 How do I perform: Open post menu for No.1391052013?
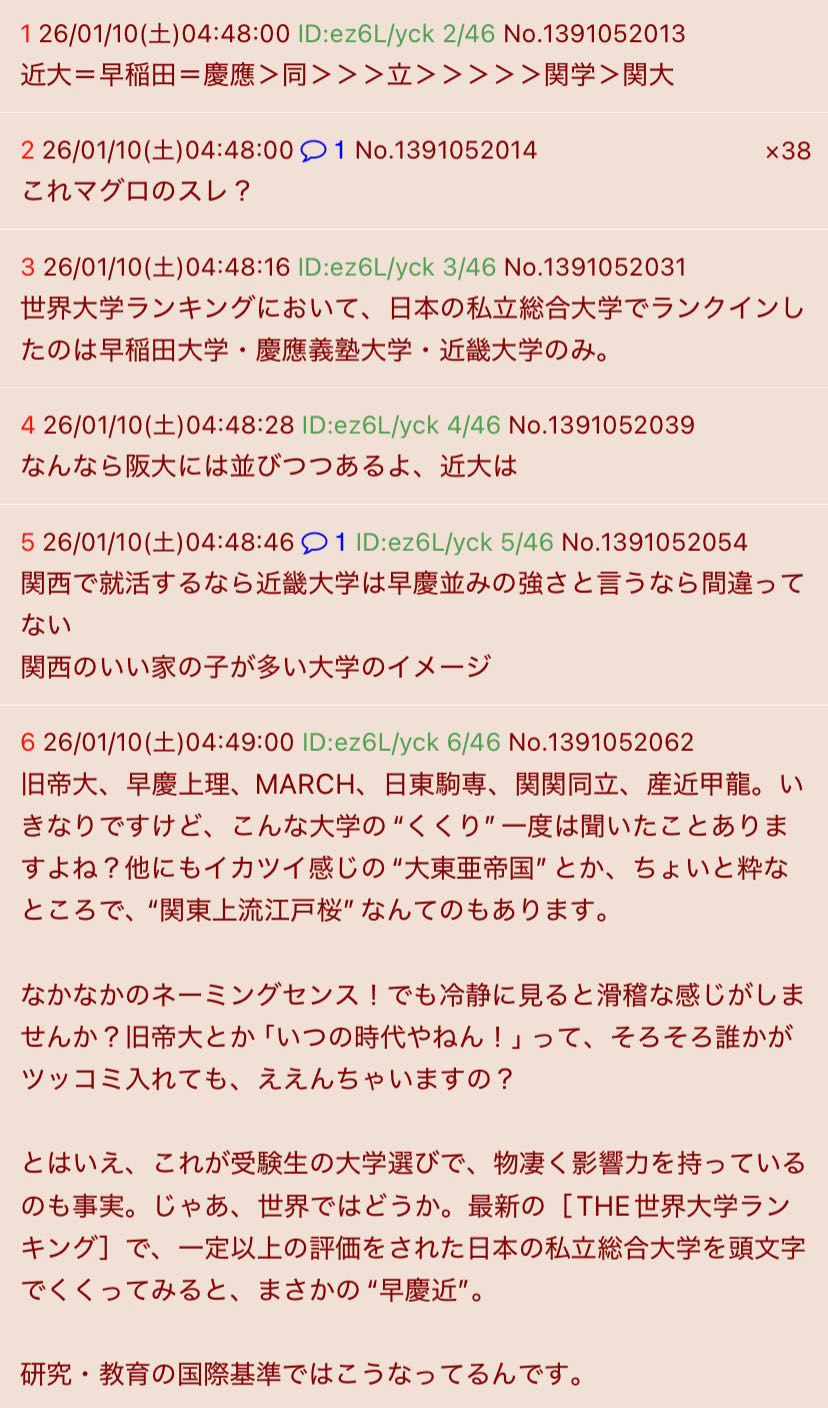594,34
